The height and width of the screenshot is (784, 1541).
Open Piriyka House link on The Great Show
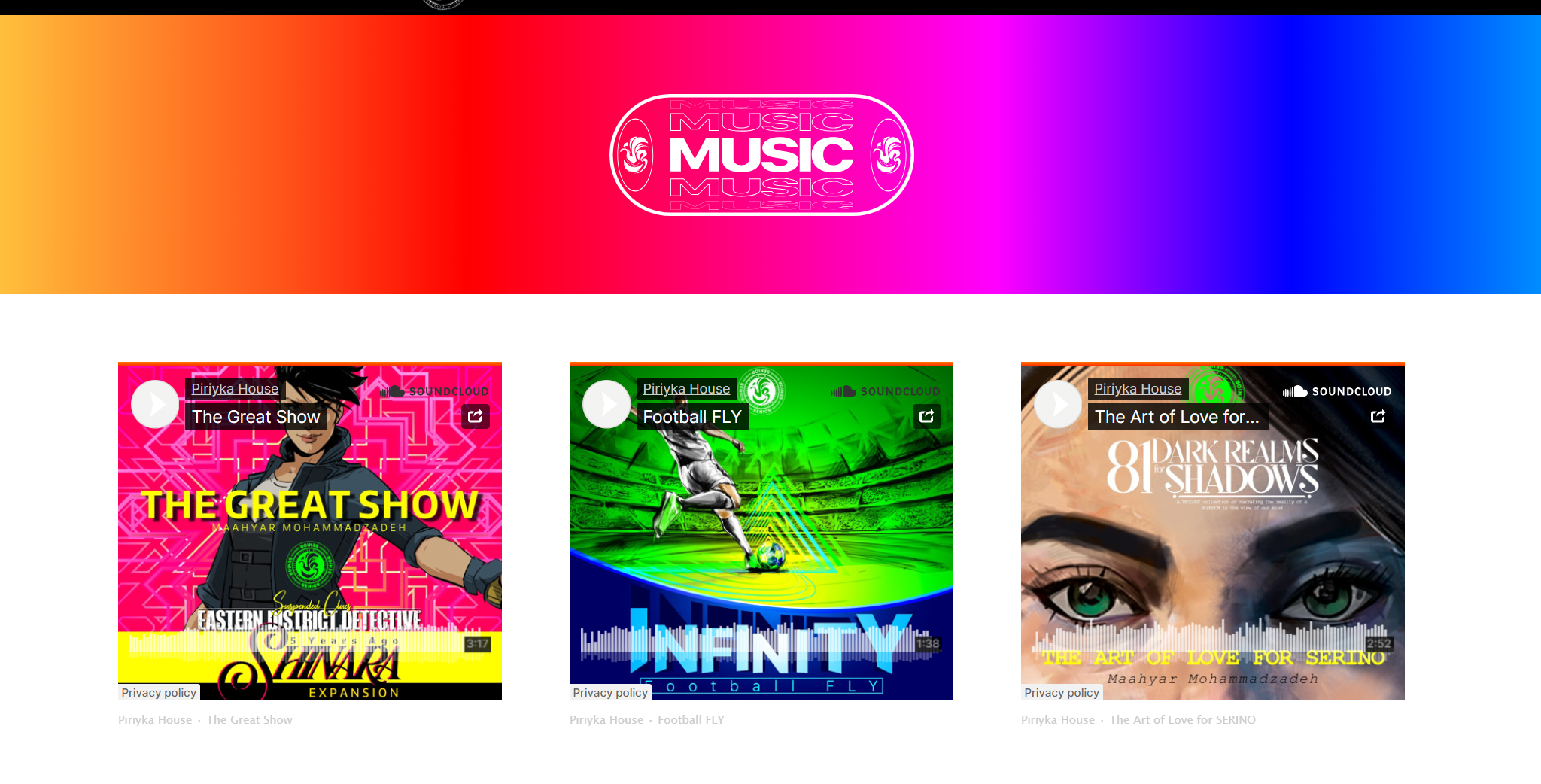click(235, 389)
